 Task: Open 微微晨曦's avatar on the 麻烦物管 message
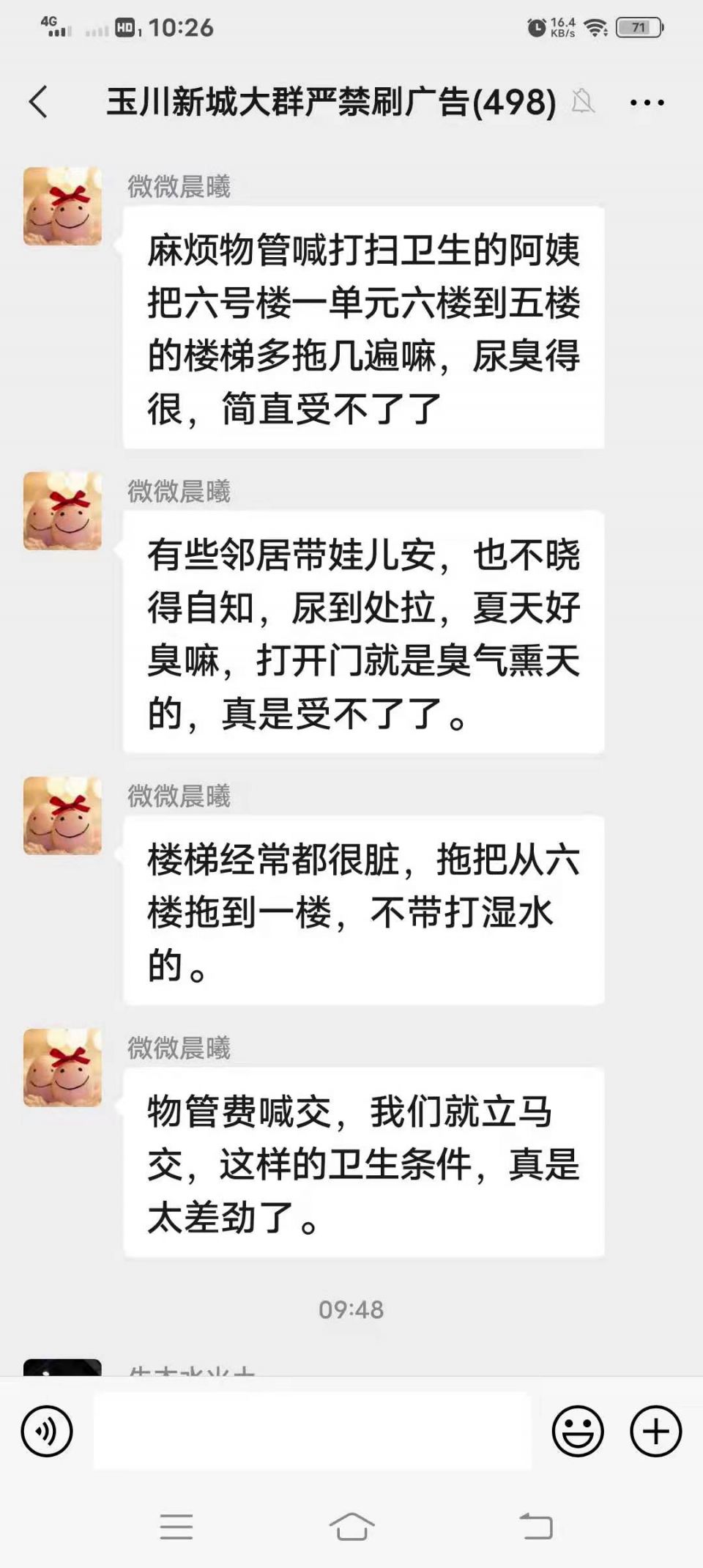62,206
